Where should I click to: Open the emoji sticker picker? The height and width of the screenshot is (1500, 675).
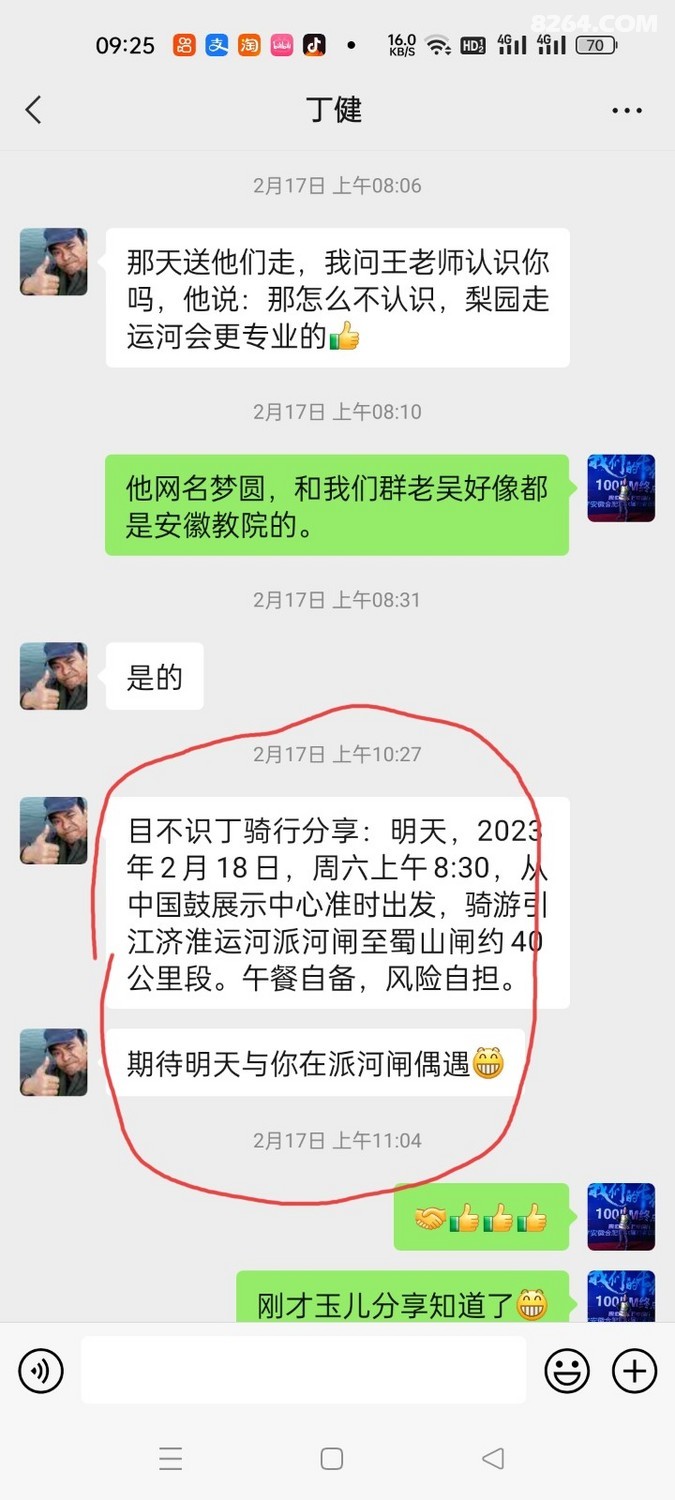click(x=567, y=1371)
